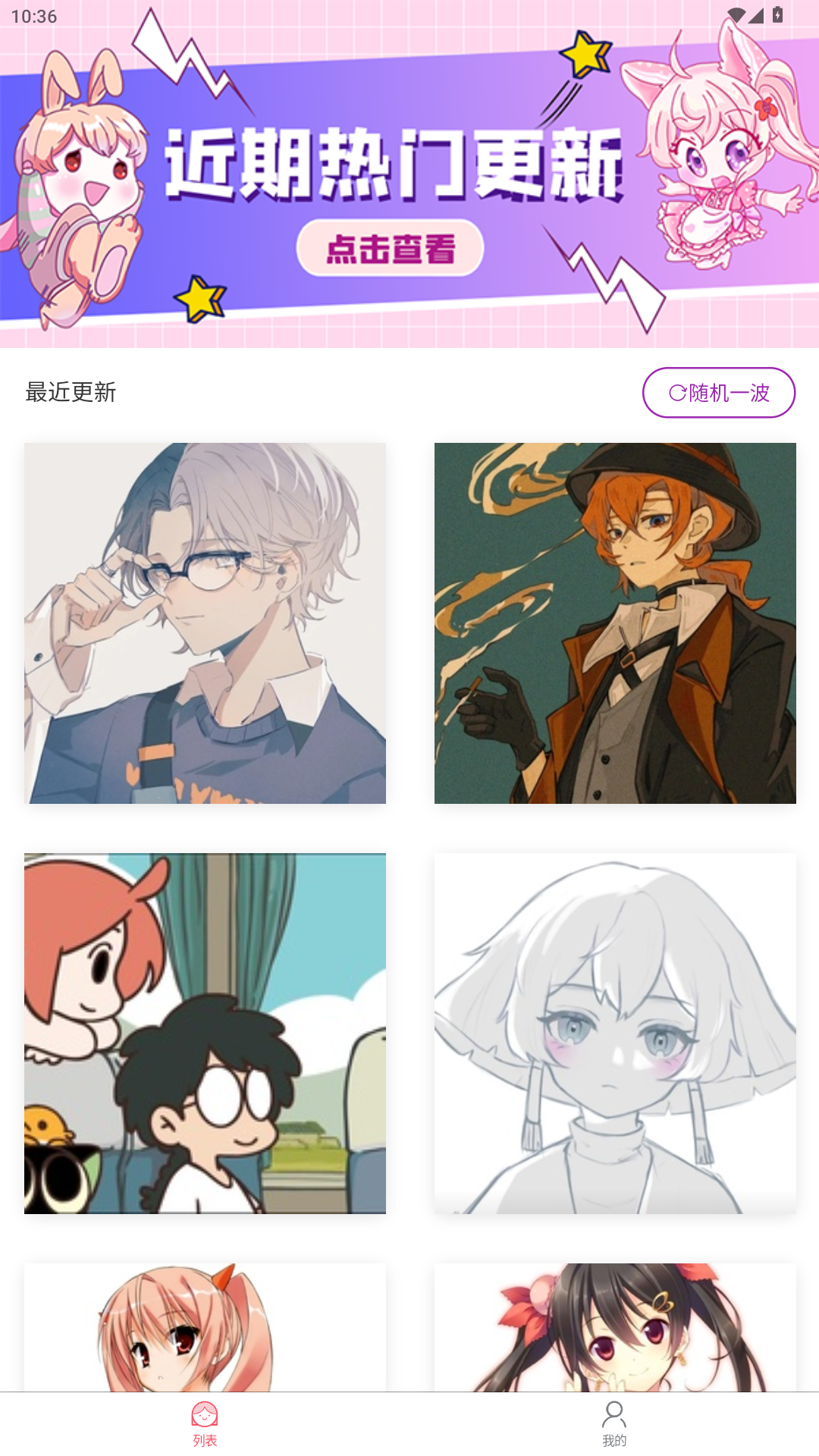Image resolution: width=819 pixels, height=1456 pixels.
Task: Tap the 点击查看 button on the banner
Action: 390,249
